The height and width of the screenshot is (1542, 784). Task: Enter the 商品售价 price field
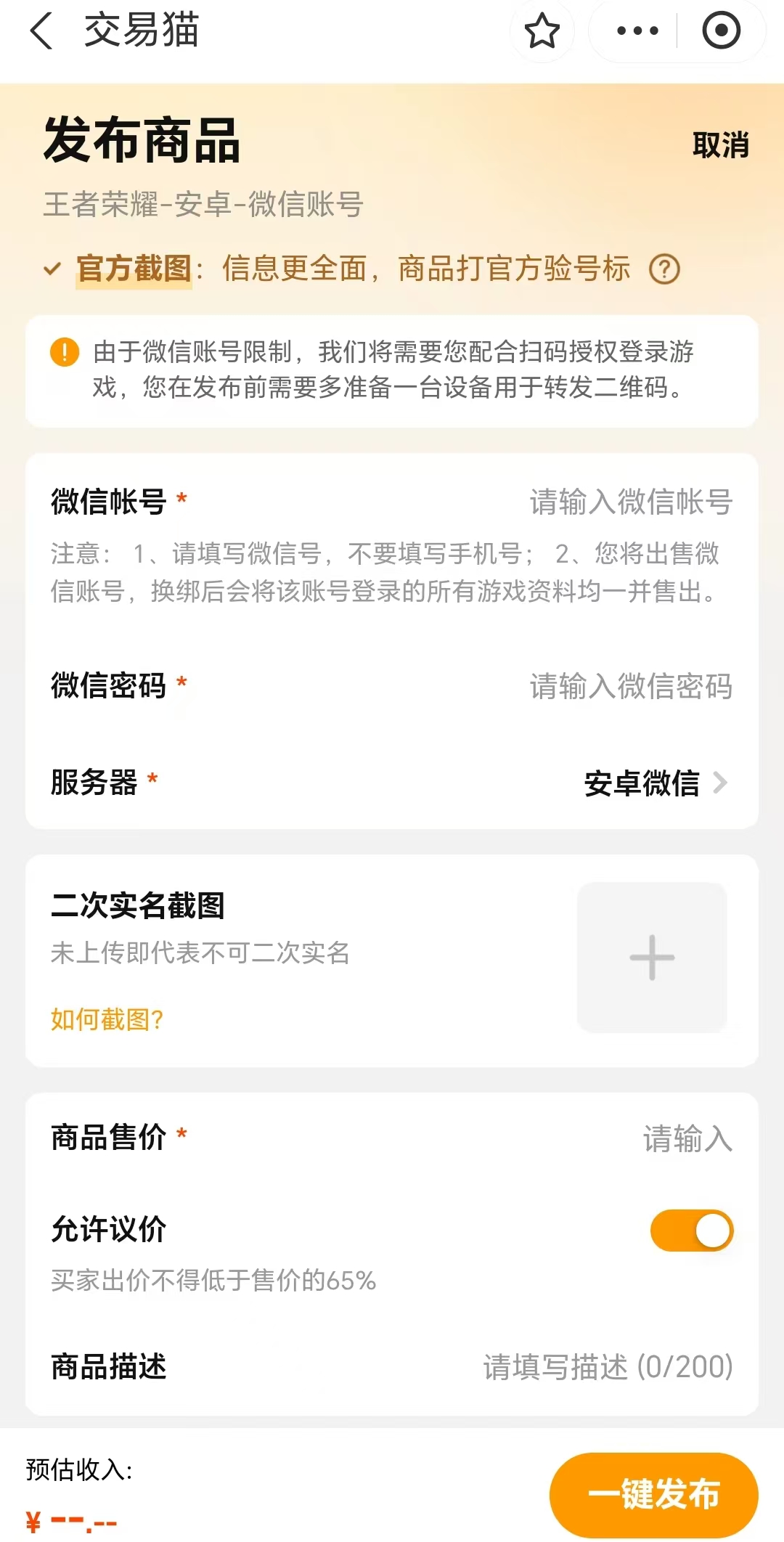[x=686, y=1138]
